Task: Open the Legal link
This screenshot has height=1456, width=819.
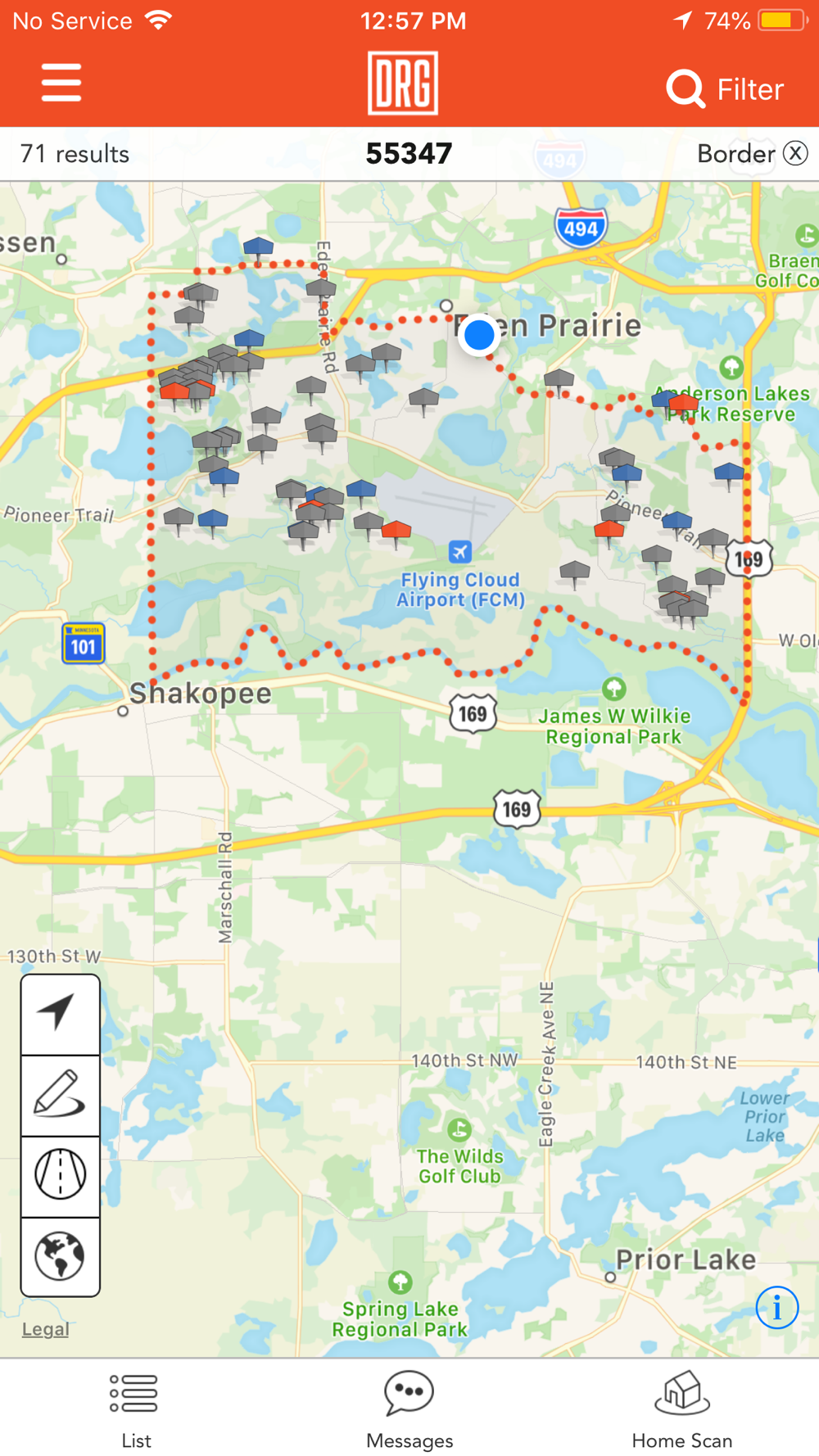Action: (x=45, y=1328)
